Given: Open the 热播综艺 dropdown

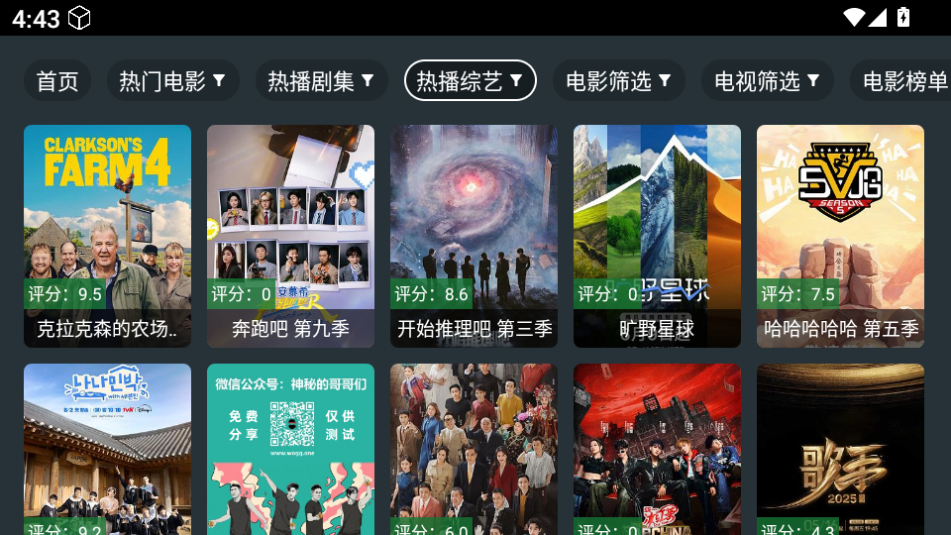Looking at the screenshot, I should coord(470,81).
